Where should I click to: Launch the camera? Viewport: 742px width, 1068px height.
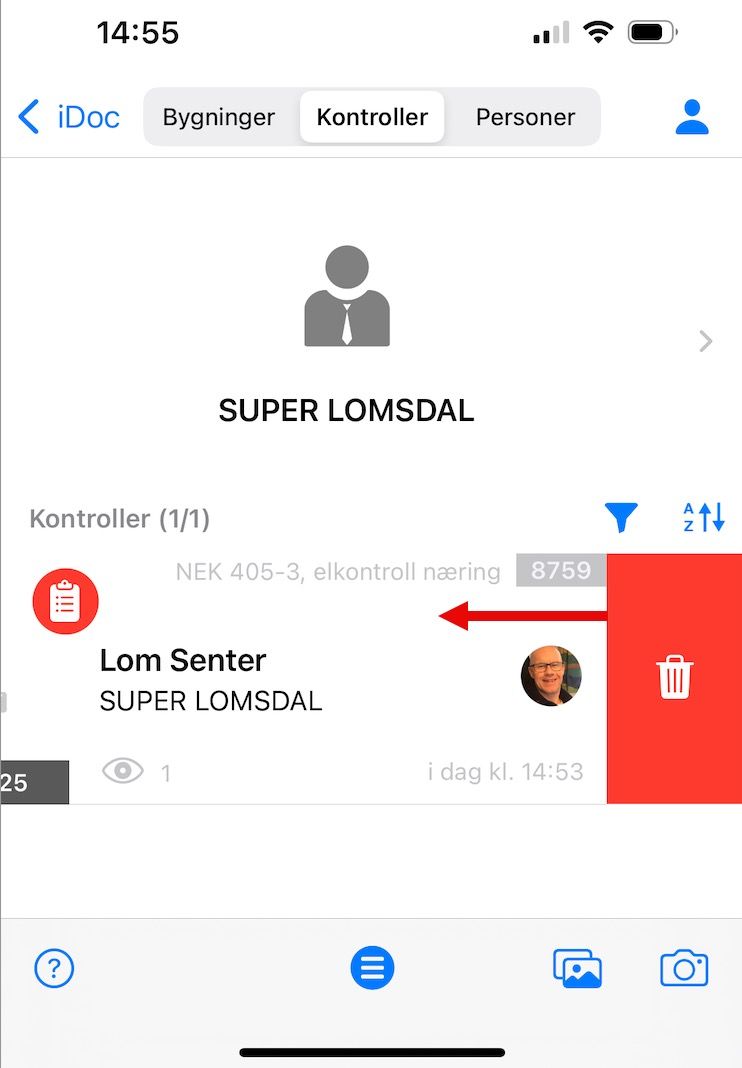click(684, 968)
